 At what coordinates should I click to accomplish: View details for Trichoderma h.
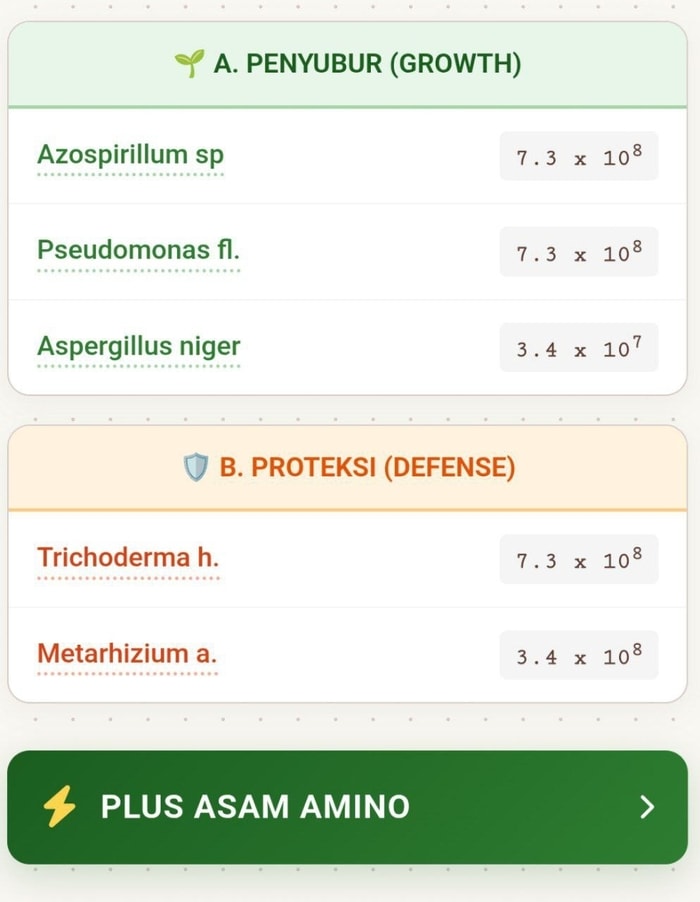[x=128, y=557]
